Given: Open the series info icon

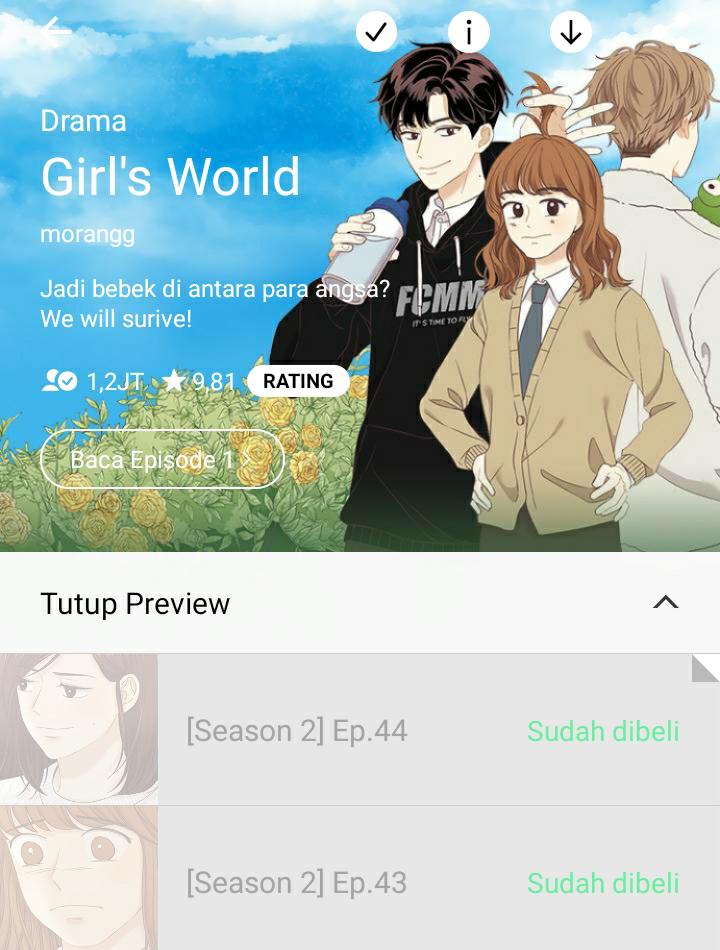Looking at the screenshot, I should [x=469, y=33].
